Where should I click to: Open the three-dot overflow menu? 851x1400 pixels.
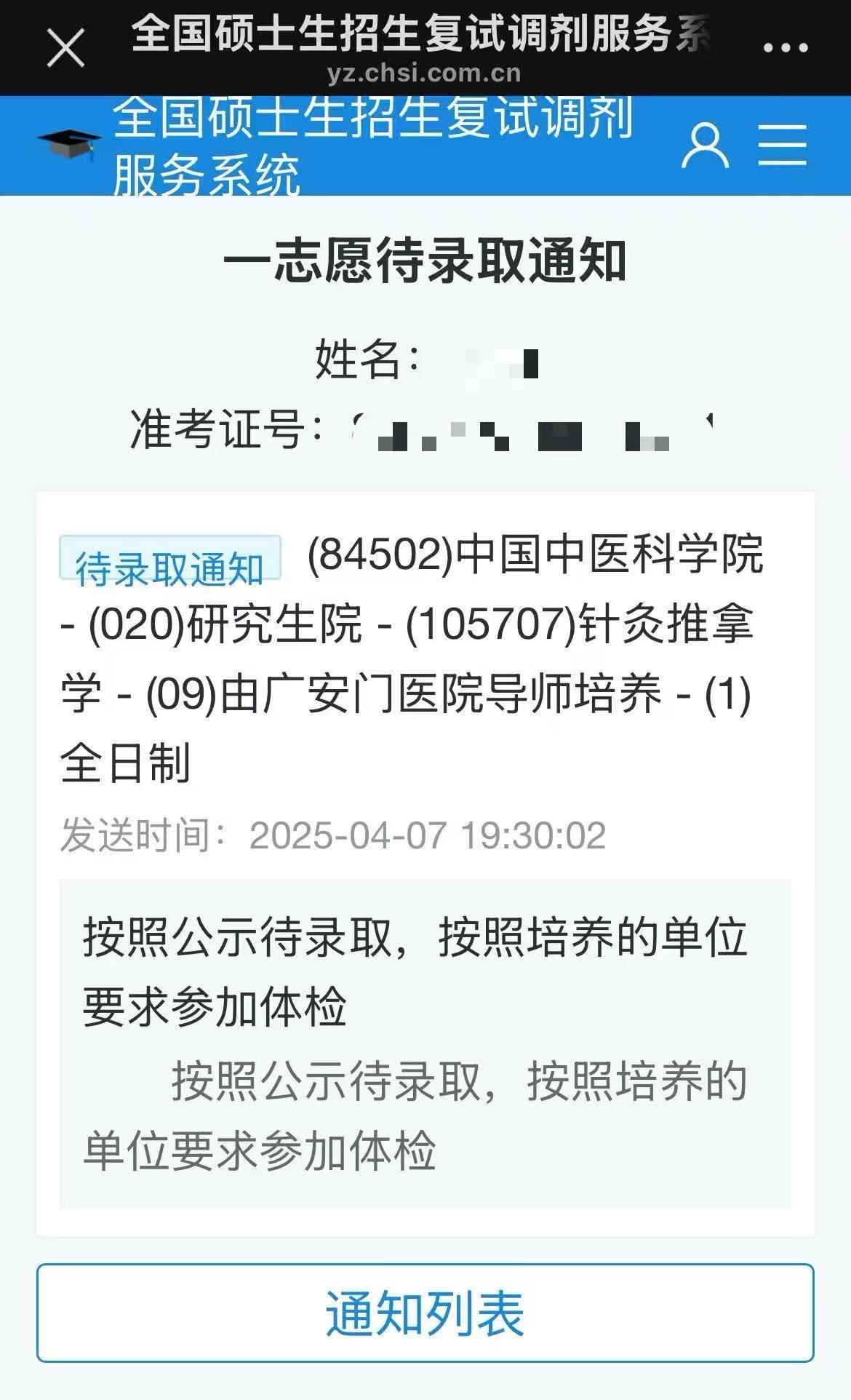tap(786, 48)
